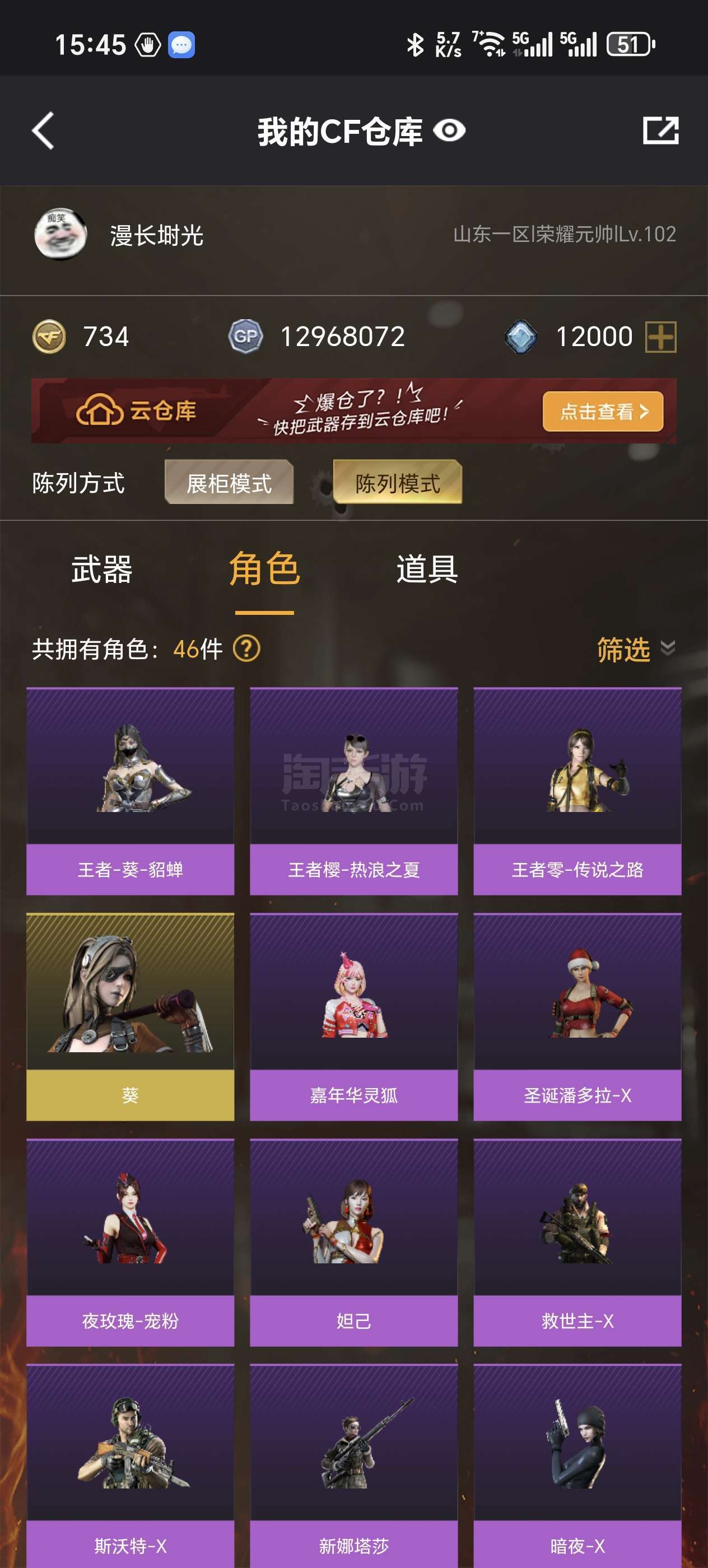Open character 王者零-传说之路

pos(577,791)
